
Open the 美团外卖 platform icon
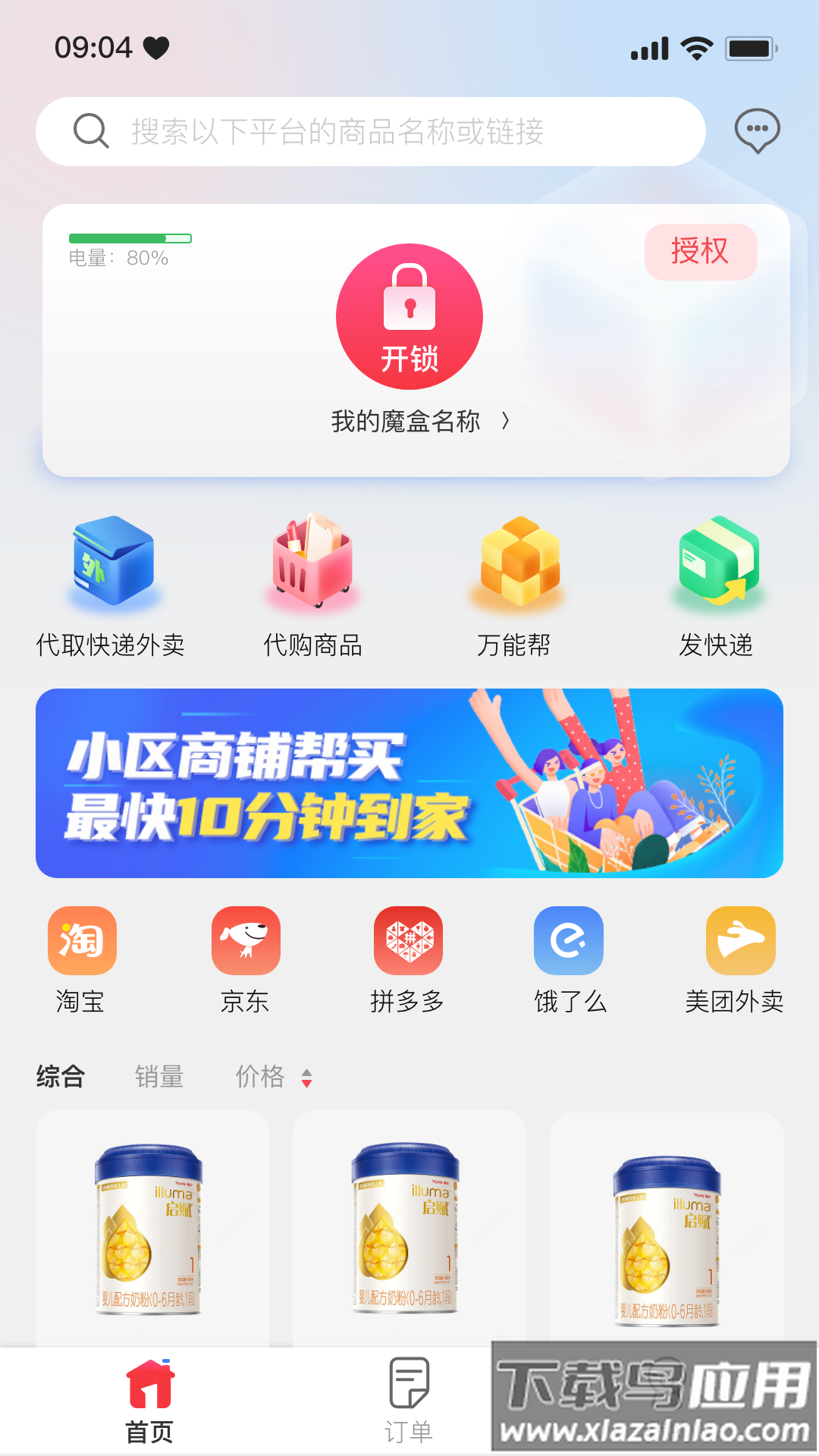point(739,940)
